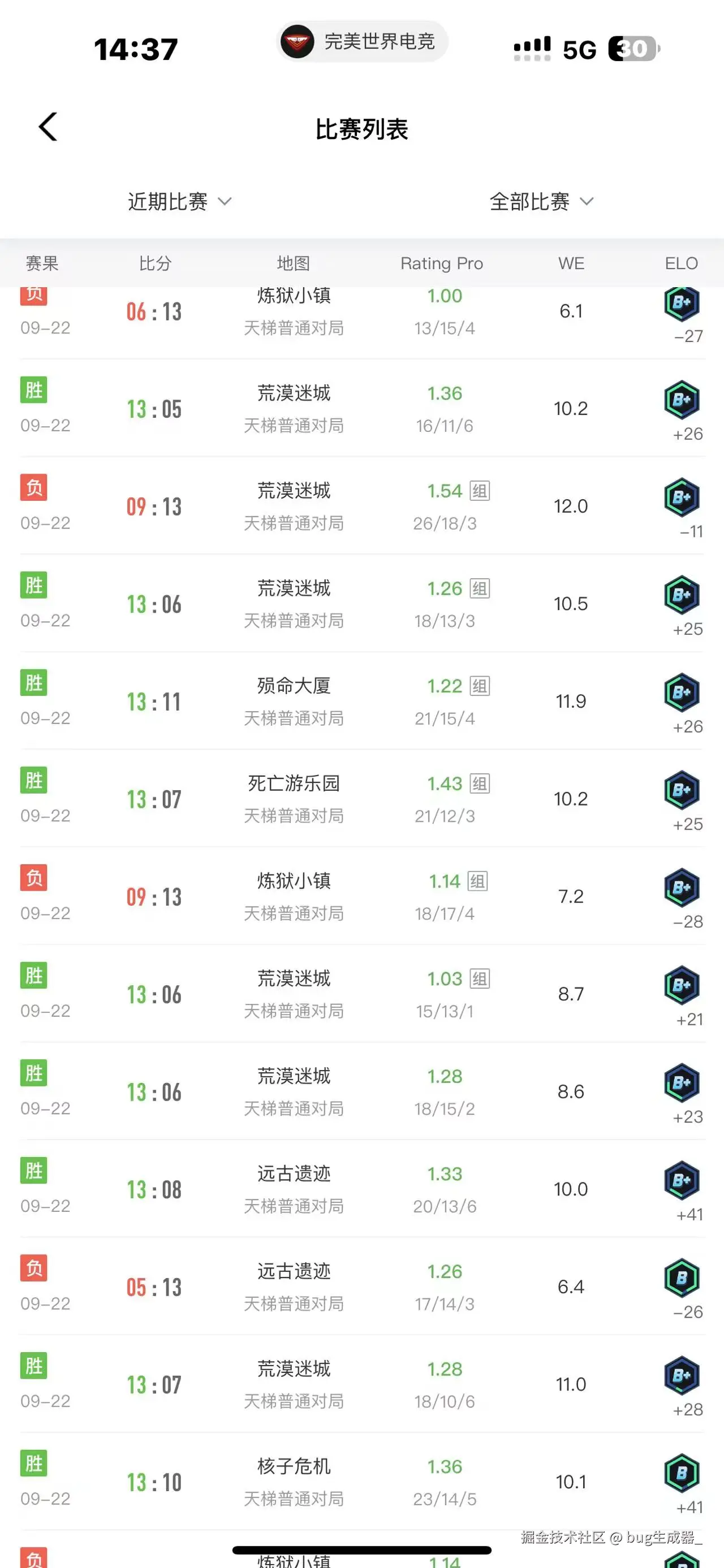
Task: Click the ELO column header
Action: coord(682,263)
